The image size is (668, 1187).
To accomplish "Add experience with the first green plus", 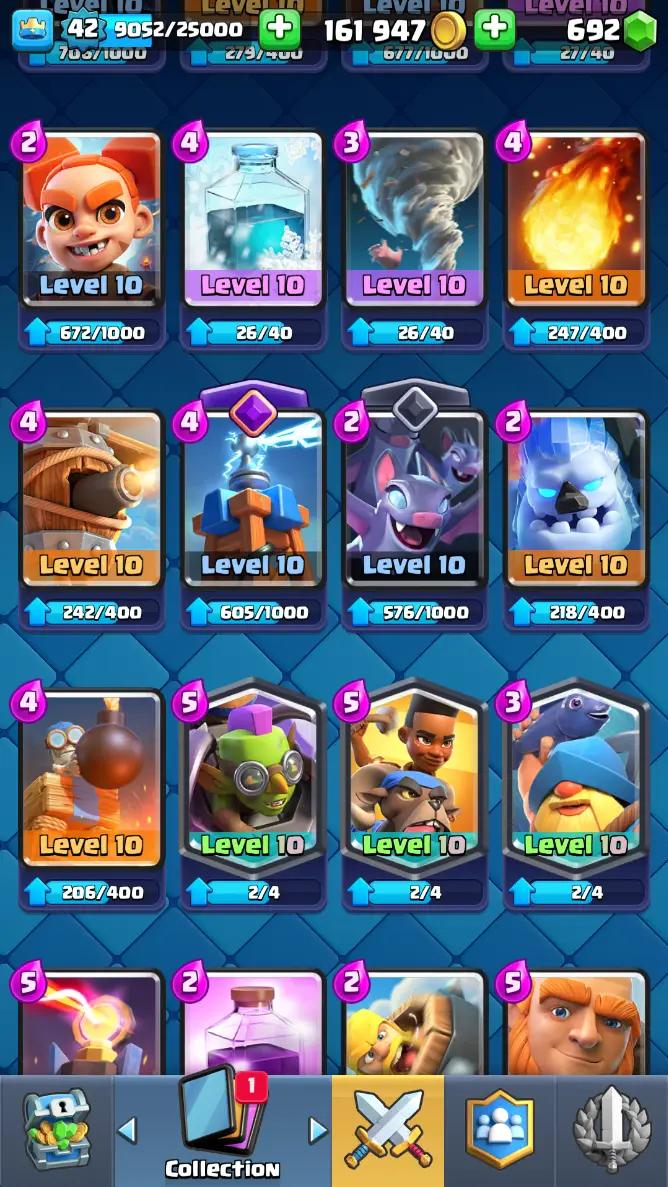I will point(279,30).
